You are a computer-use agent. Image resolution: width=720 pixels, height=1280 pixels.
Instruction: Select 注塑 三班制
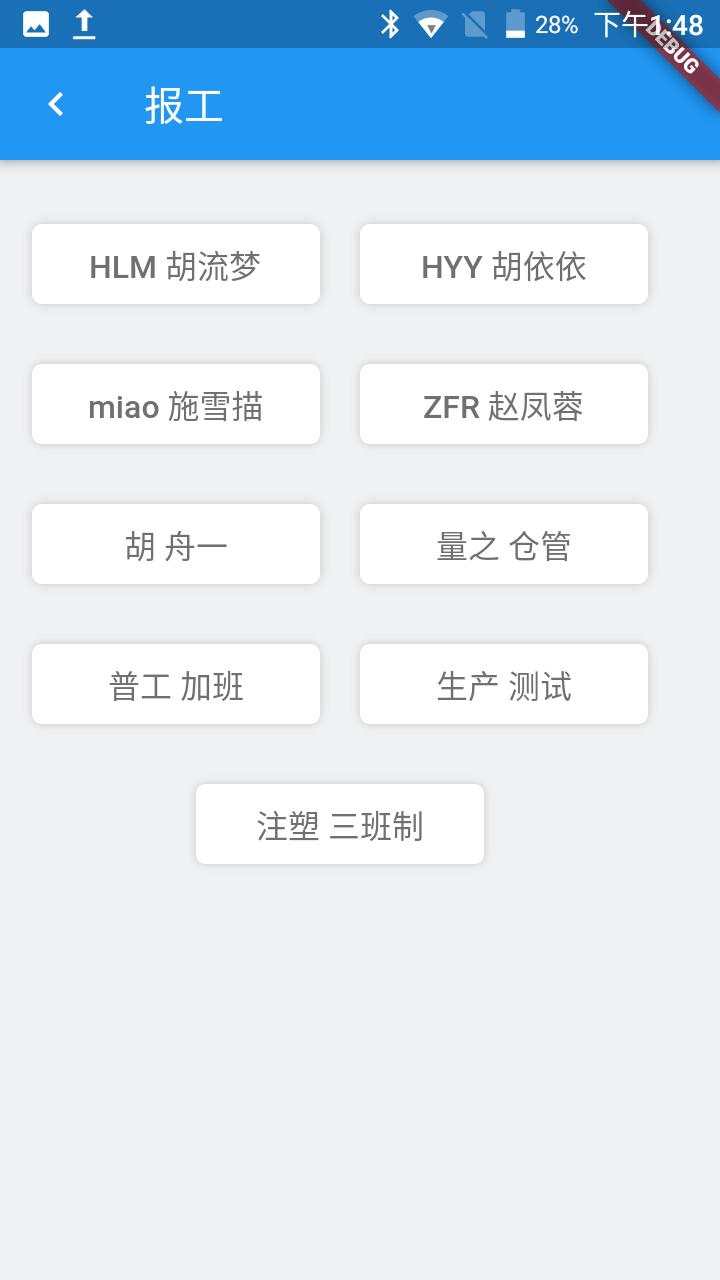340,824
